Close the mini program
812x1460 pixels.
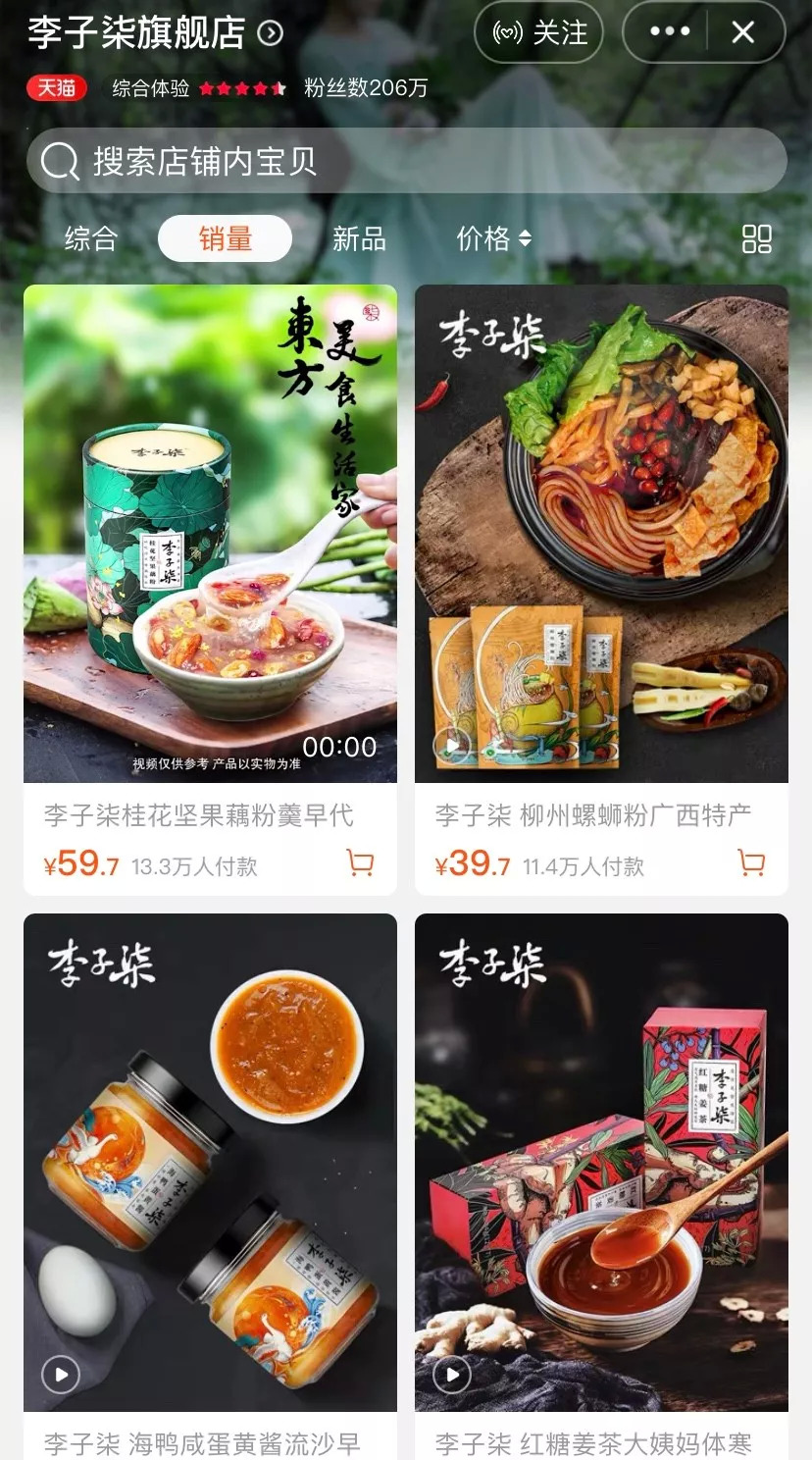(x=743, y=32)
